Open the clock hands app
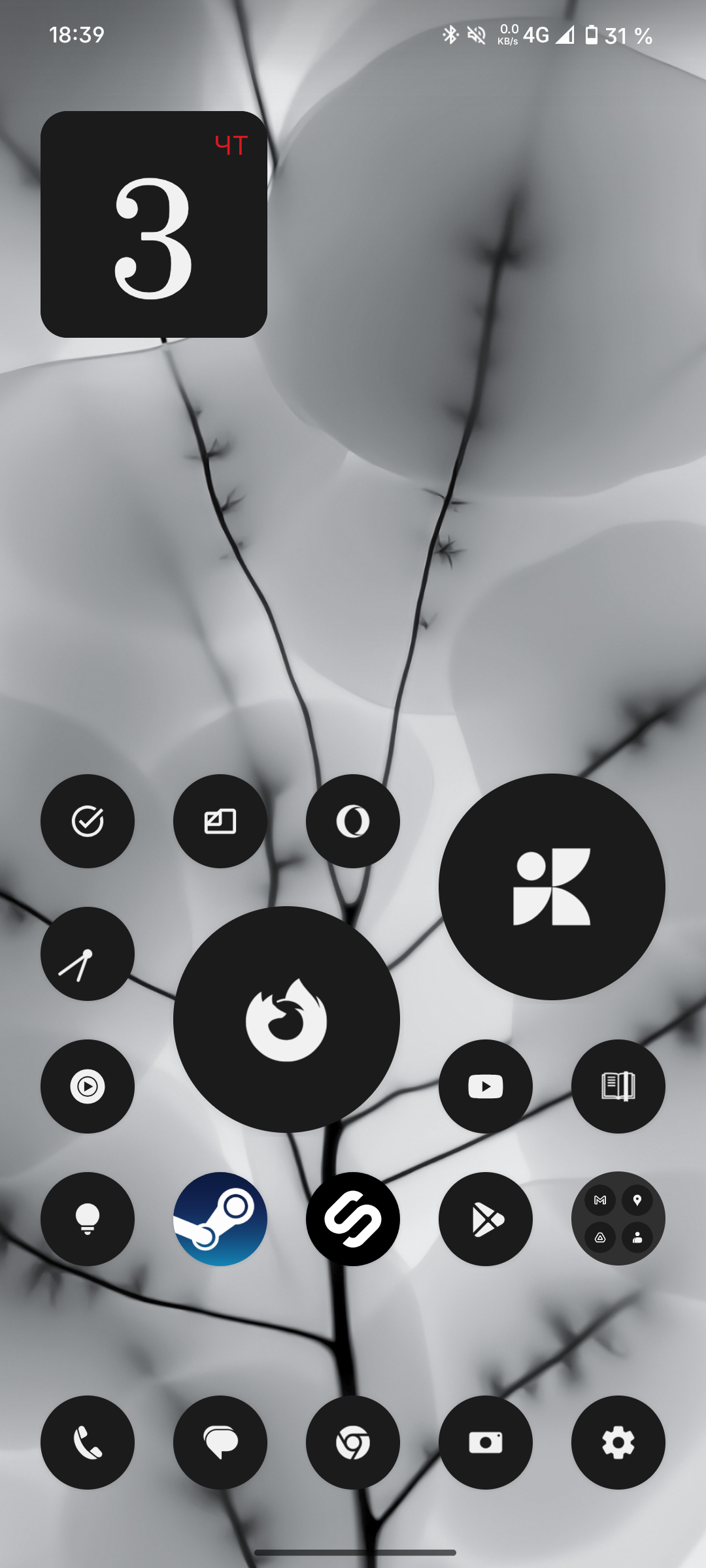This screenshot has width=706, height=1568. click(88, 954)
